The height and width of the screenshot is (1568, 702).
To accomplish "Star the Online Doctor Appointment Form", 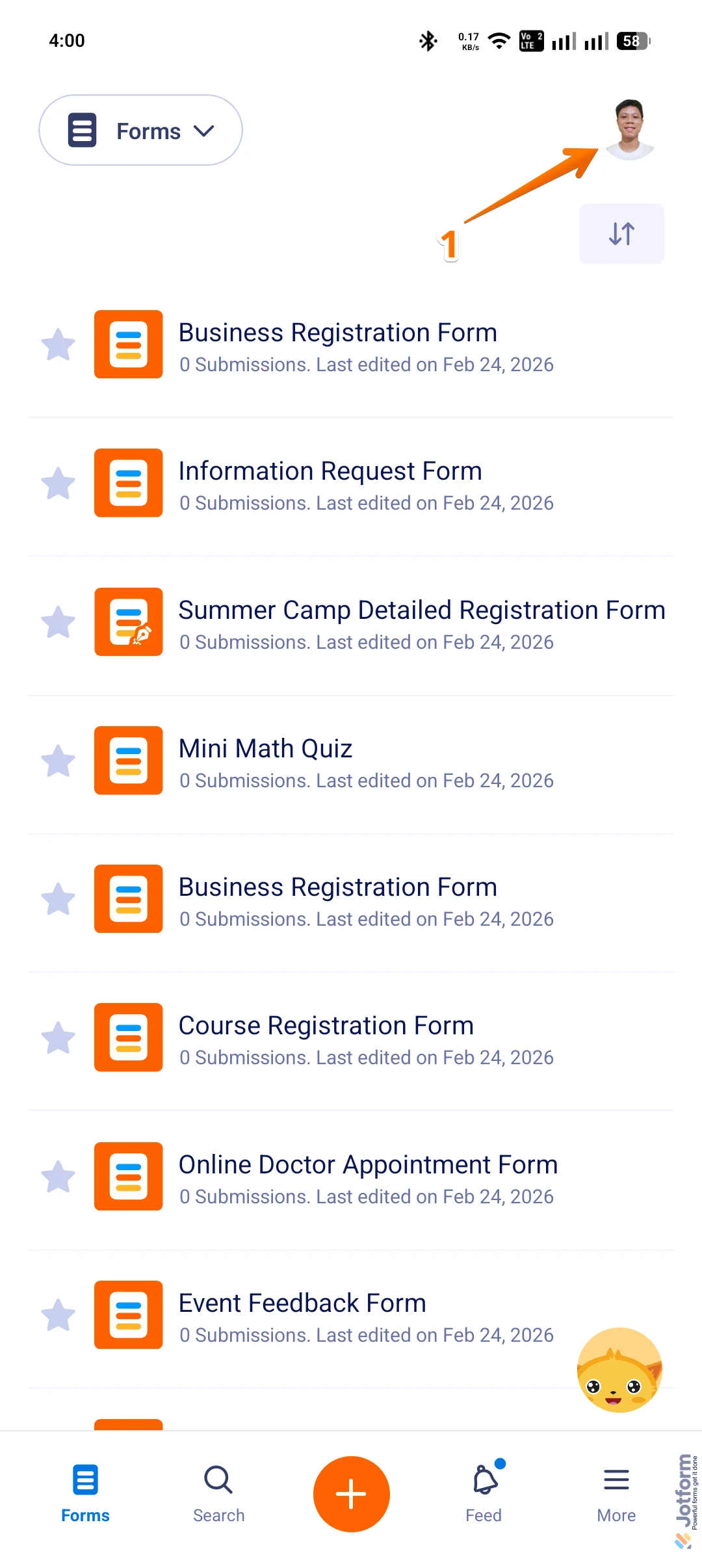I will [58, 1177].
